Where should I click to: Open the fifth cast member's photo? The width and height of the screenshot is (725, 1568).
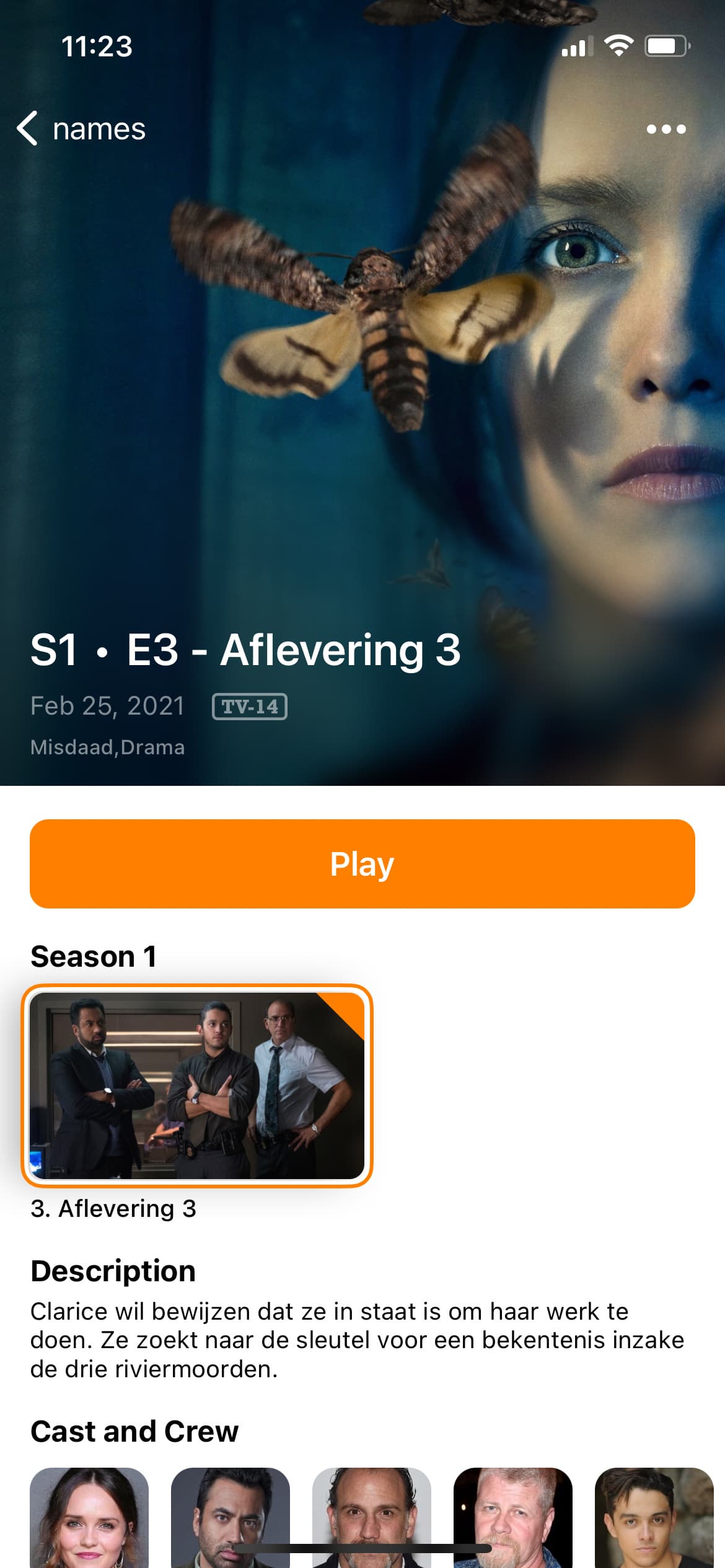pos(654,1517)
